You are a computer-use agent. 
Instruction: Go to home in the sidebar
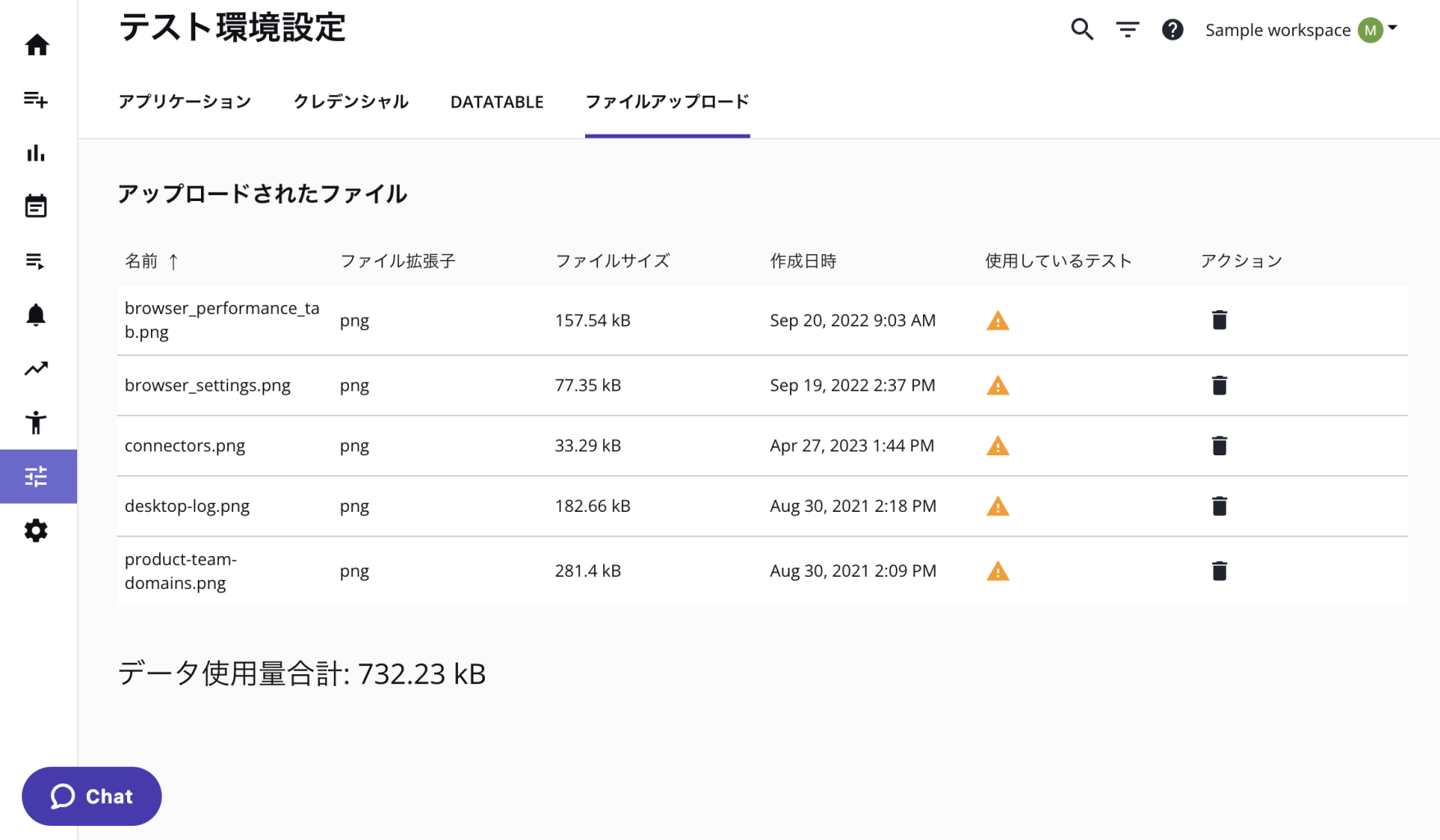(x=37, y=45)
